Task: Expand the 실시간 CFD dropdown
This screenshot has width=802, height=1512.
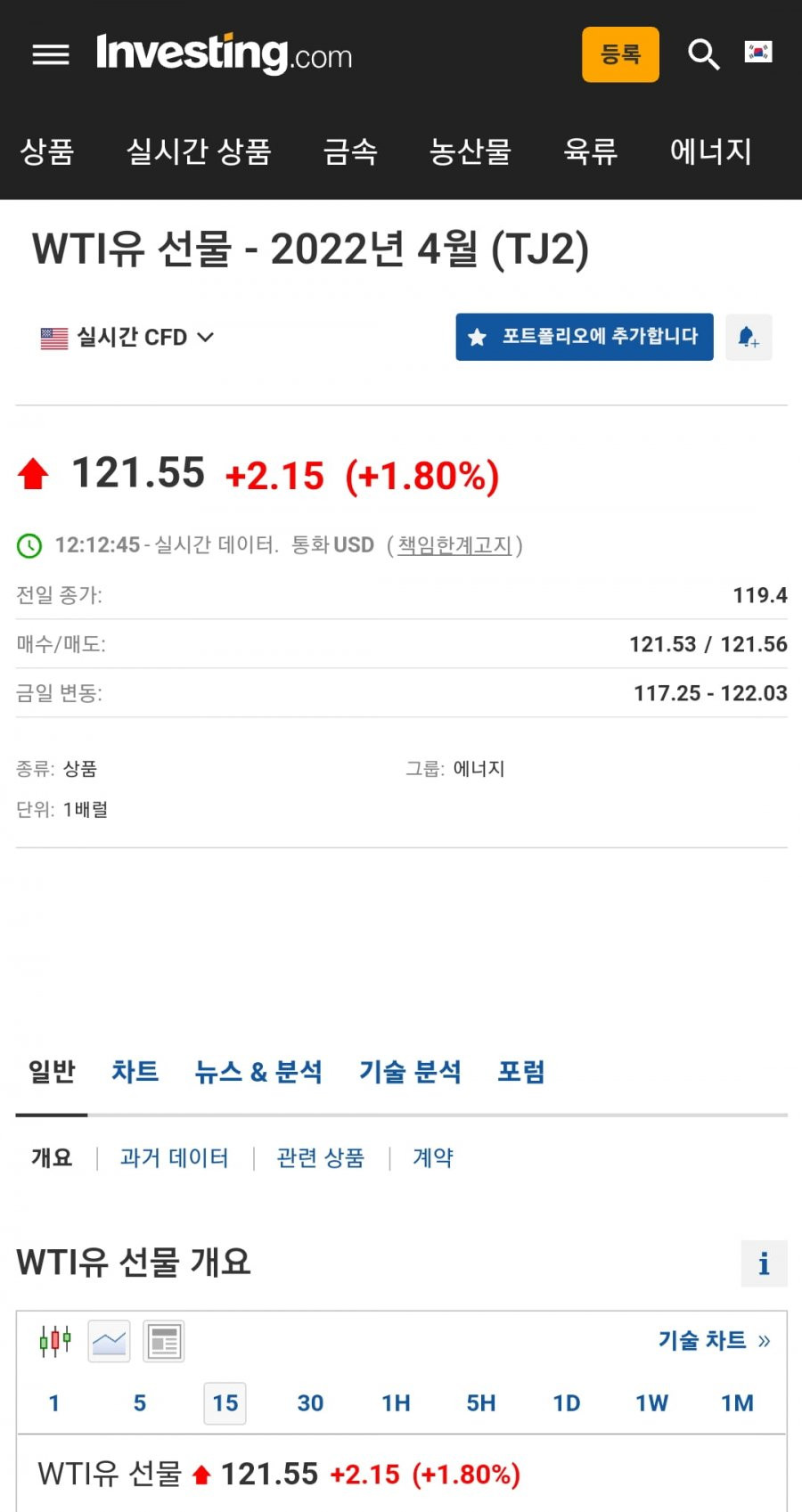Action: tap(128, 338)
